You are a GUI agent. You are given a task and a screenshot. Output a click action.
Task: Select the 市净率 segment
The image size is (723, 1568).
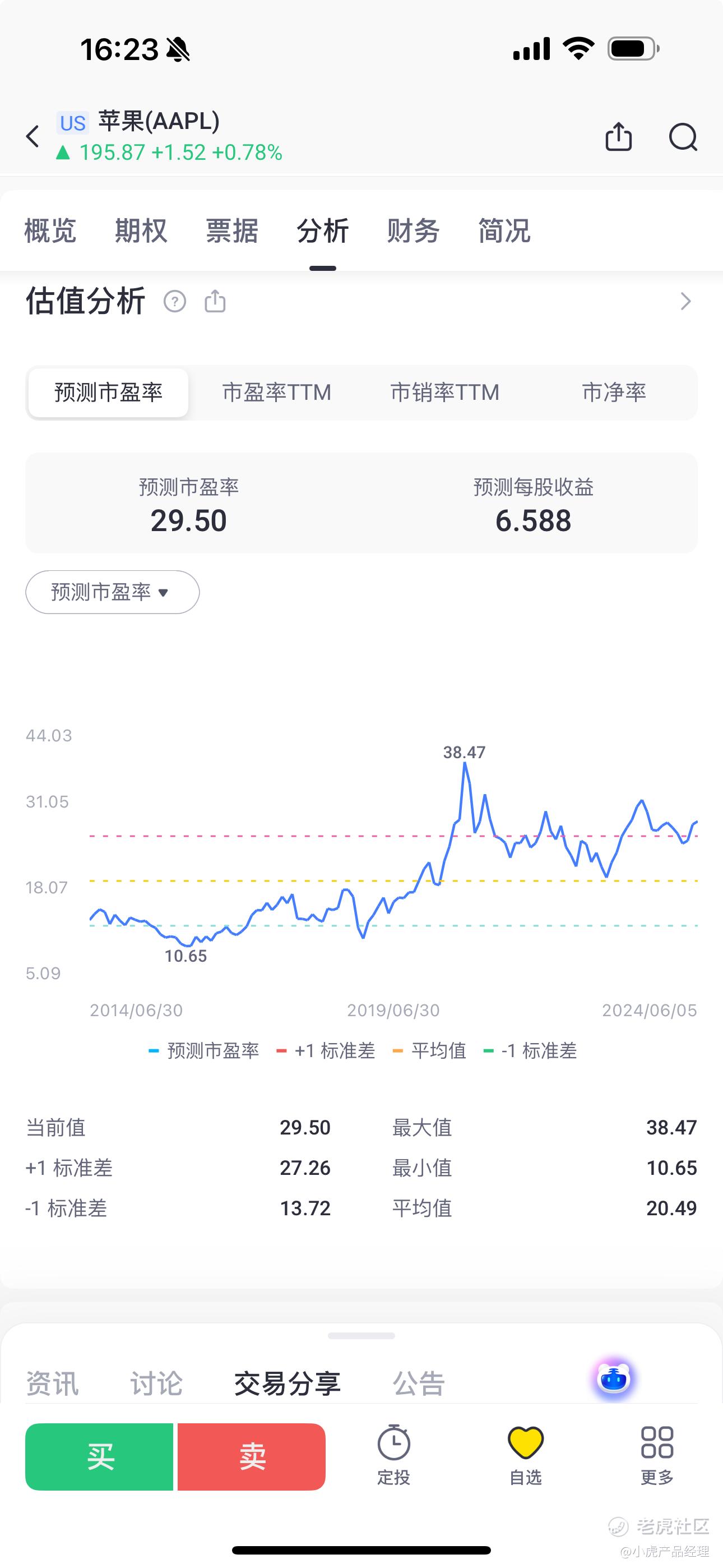(x=614, y=393)
